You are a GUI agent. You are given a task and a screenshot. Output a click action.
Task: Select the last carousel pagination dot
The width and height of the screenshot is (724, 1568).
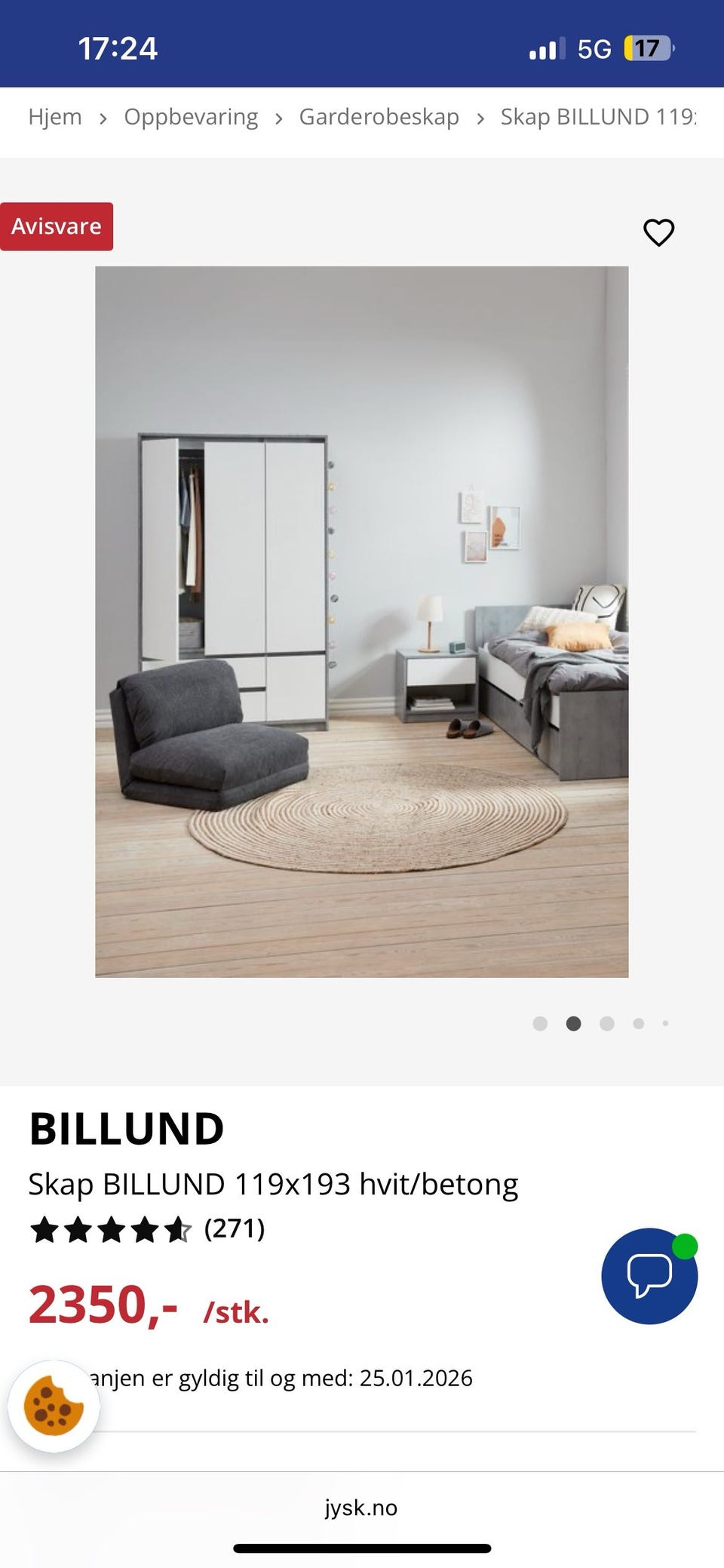[x=665, y=1023]
